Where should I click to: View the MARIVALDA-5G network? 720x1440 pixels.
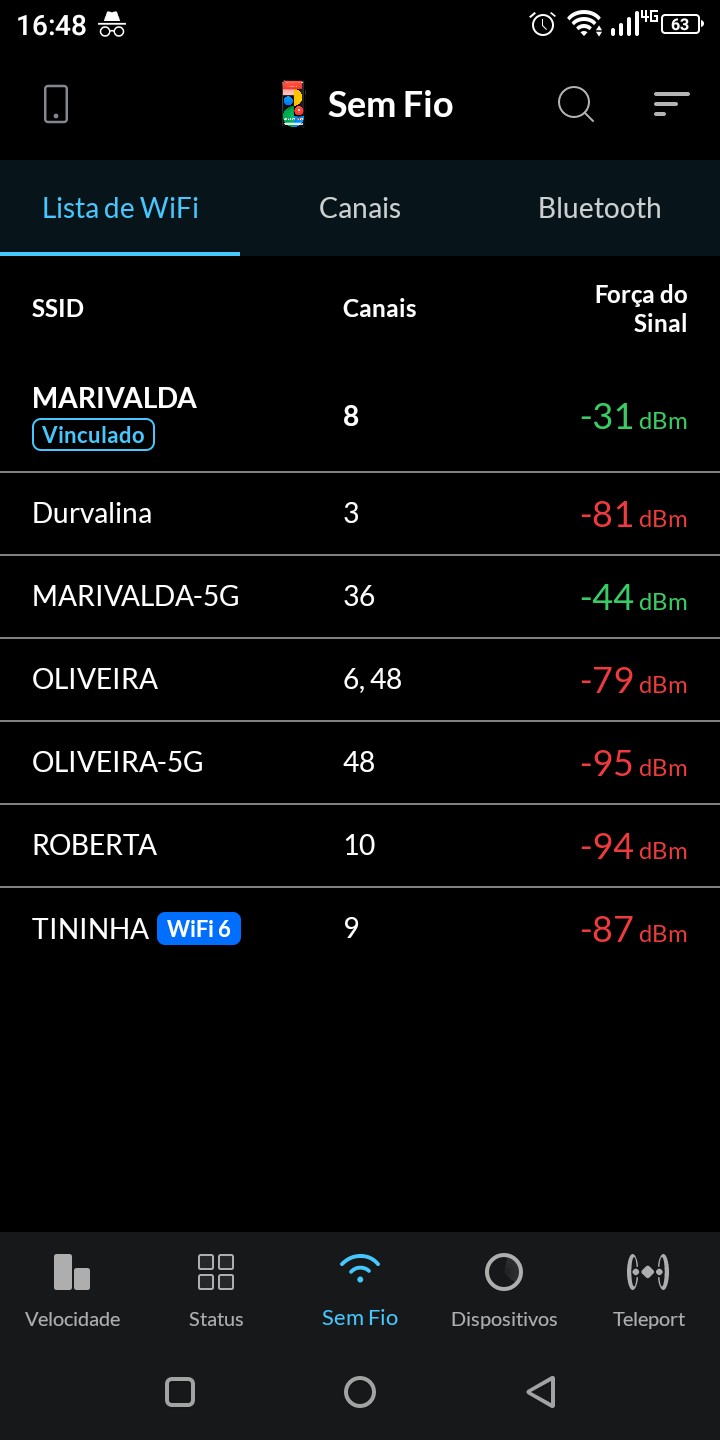(360, 597)
